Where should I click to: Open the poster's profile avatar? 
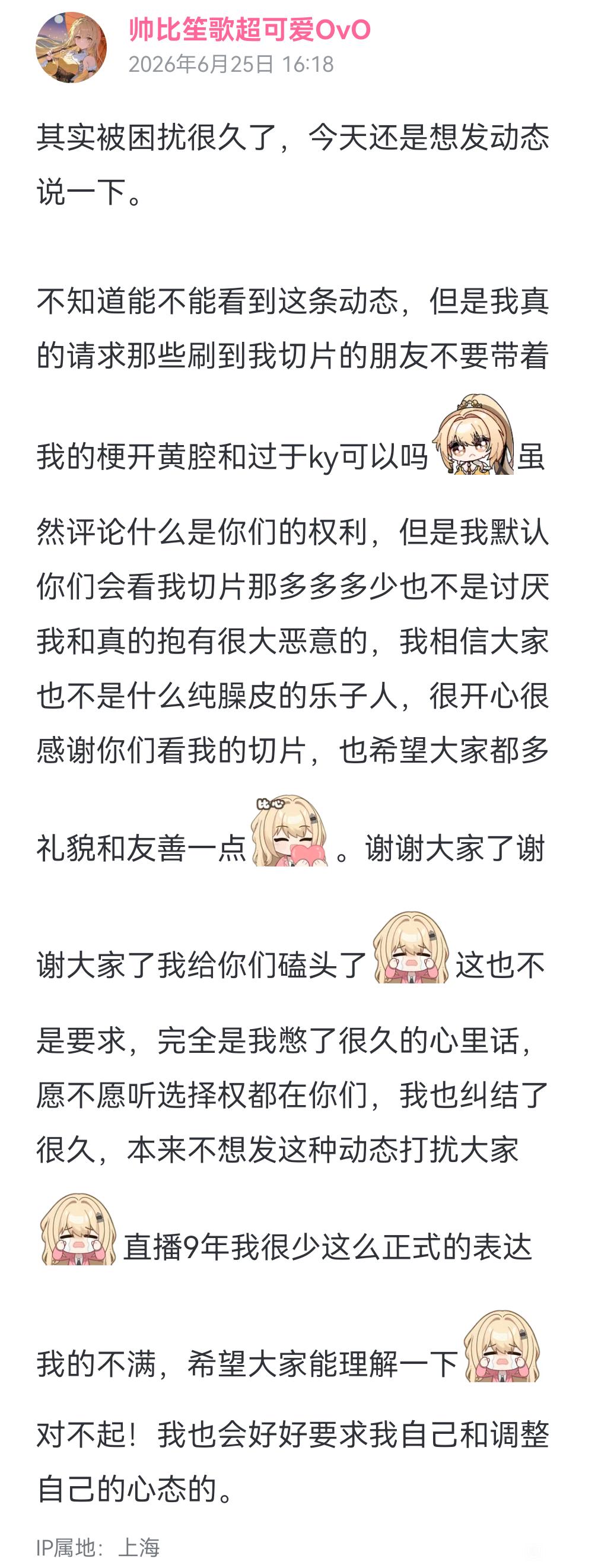pos(71,47)
